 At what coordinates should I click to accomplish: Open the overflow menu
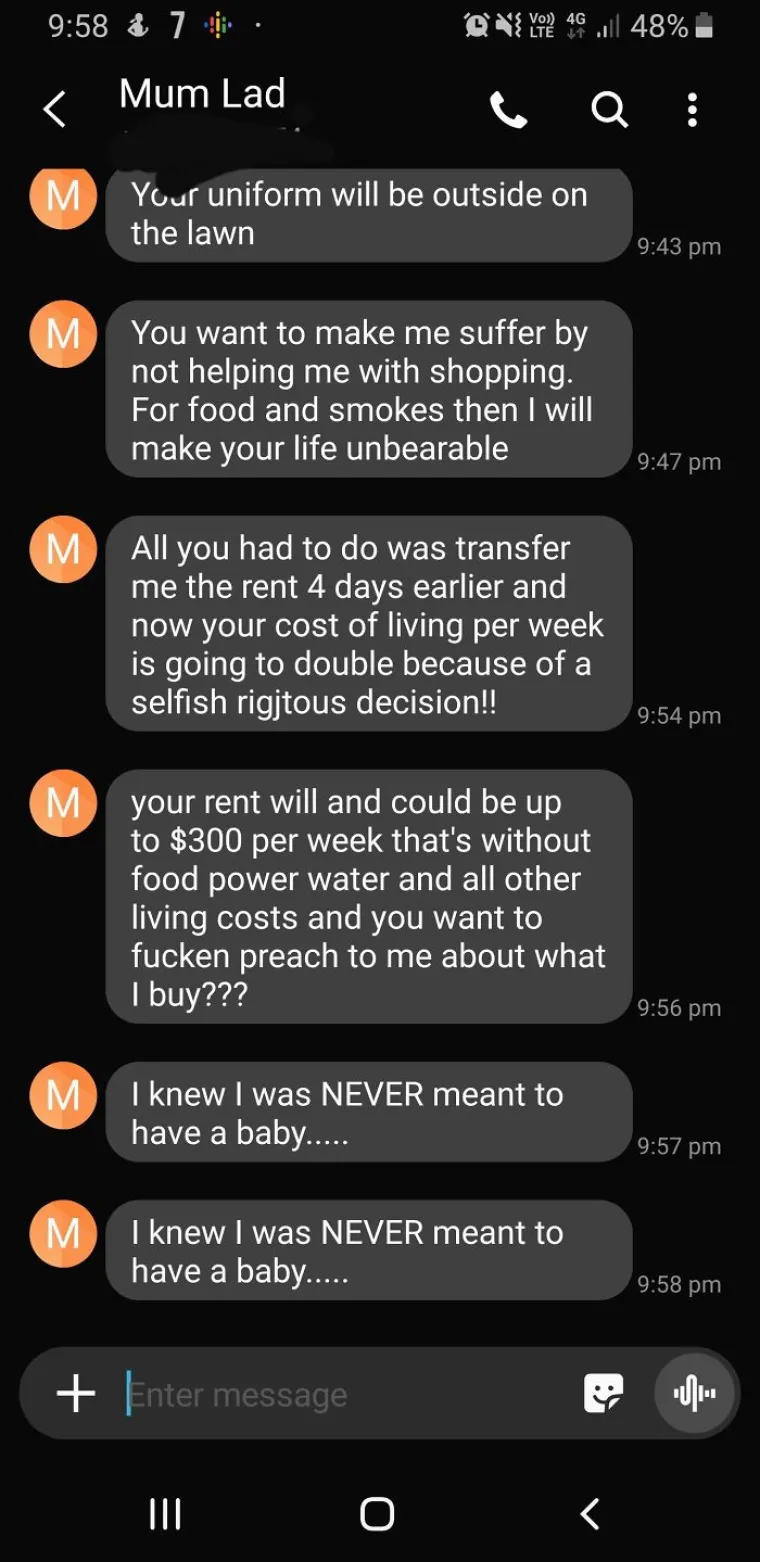(692, 110)
